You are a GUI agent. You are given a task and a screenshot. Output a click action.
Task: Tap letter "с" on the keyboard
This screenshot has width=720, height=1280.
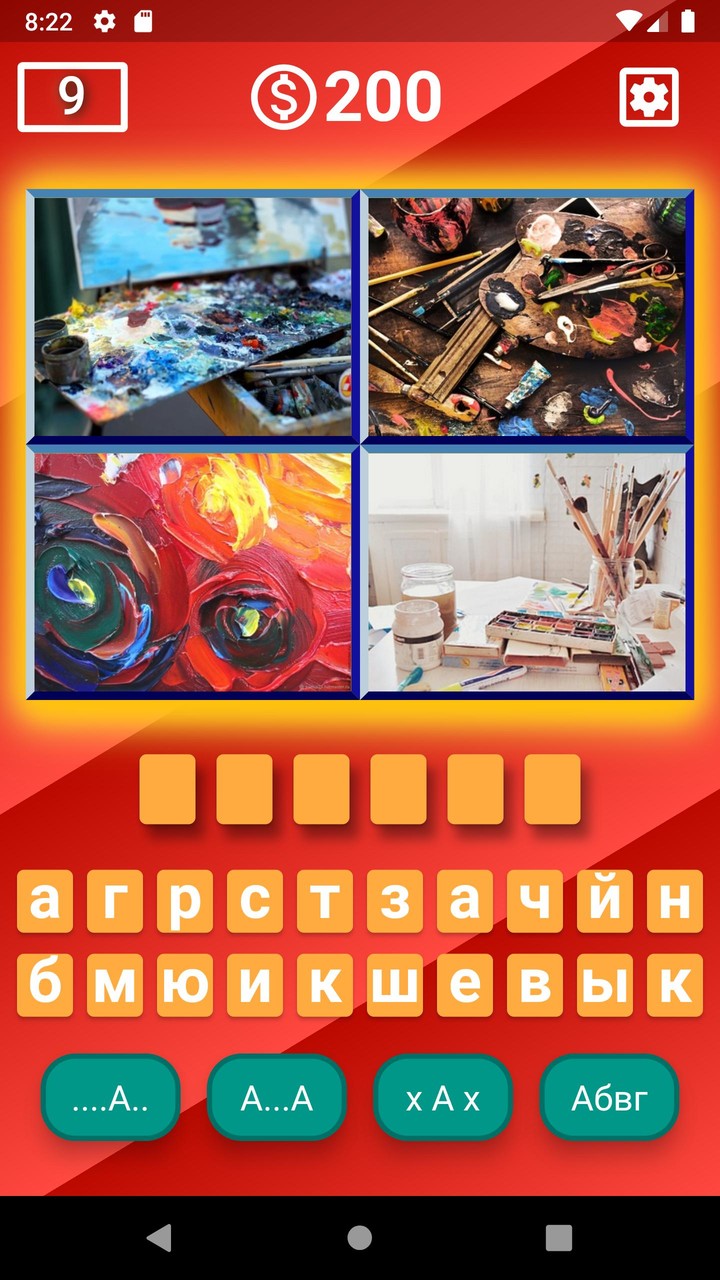coord(255,900)
